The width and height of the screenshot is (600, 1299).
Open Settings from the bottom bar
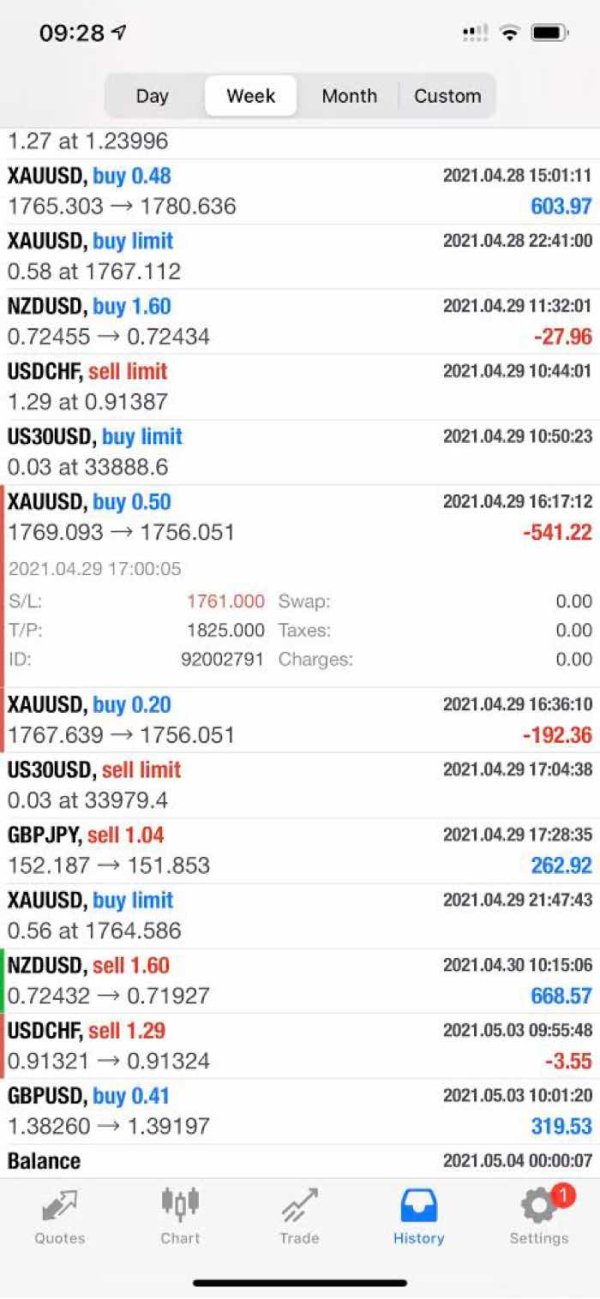pos(538,1217)
